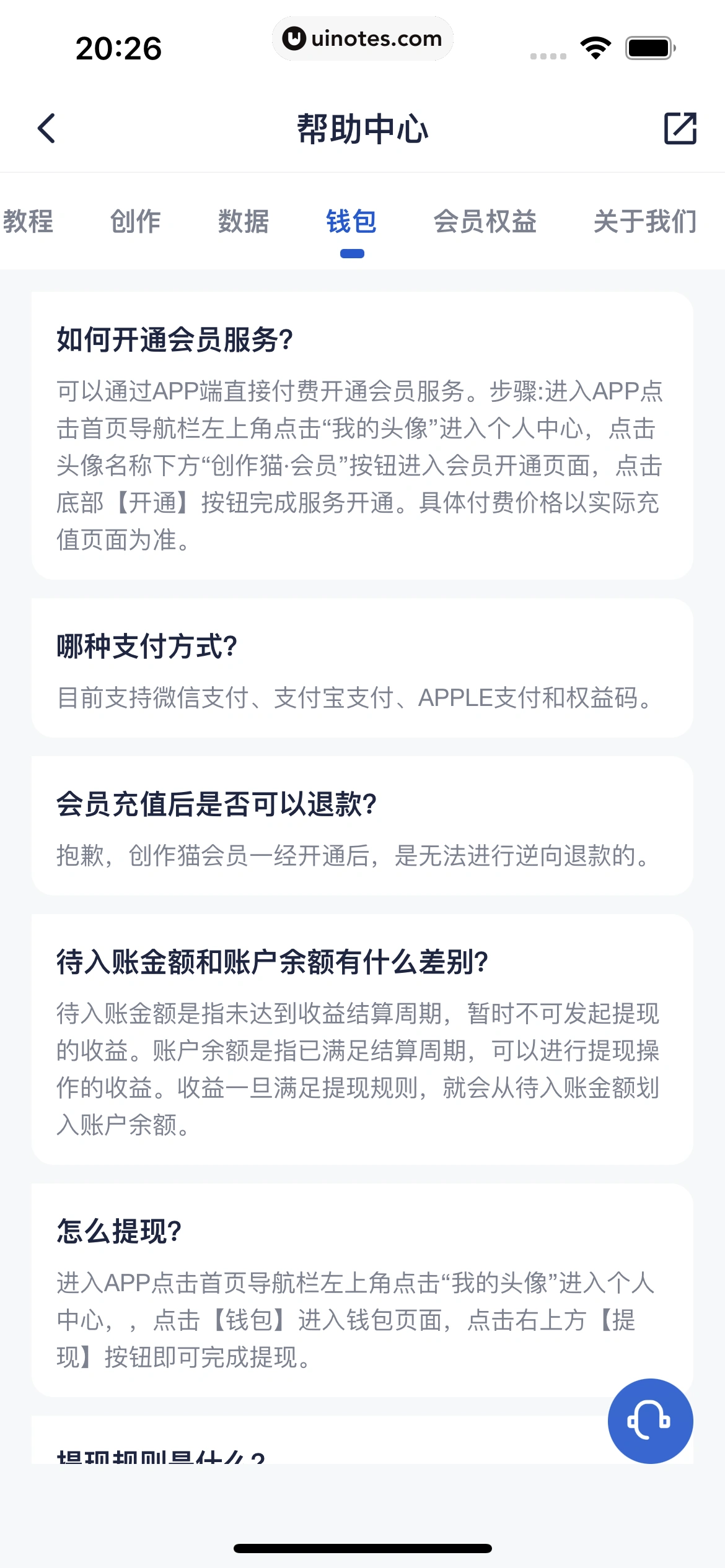725x1568 pixels.
Task: Select the 钱包 tab
Action: 351,222
